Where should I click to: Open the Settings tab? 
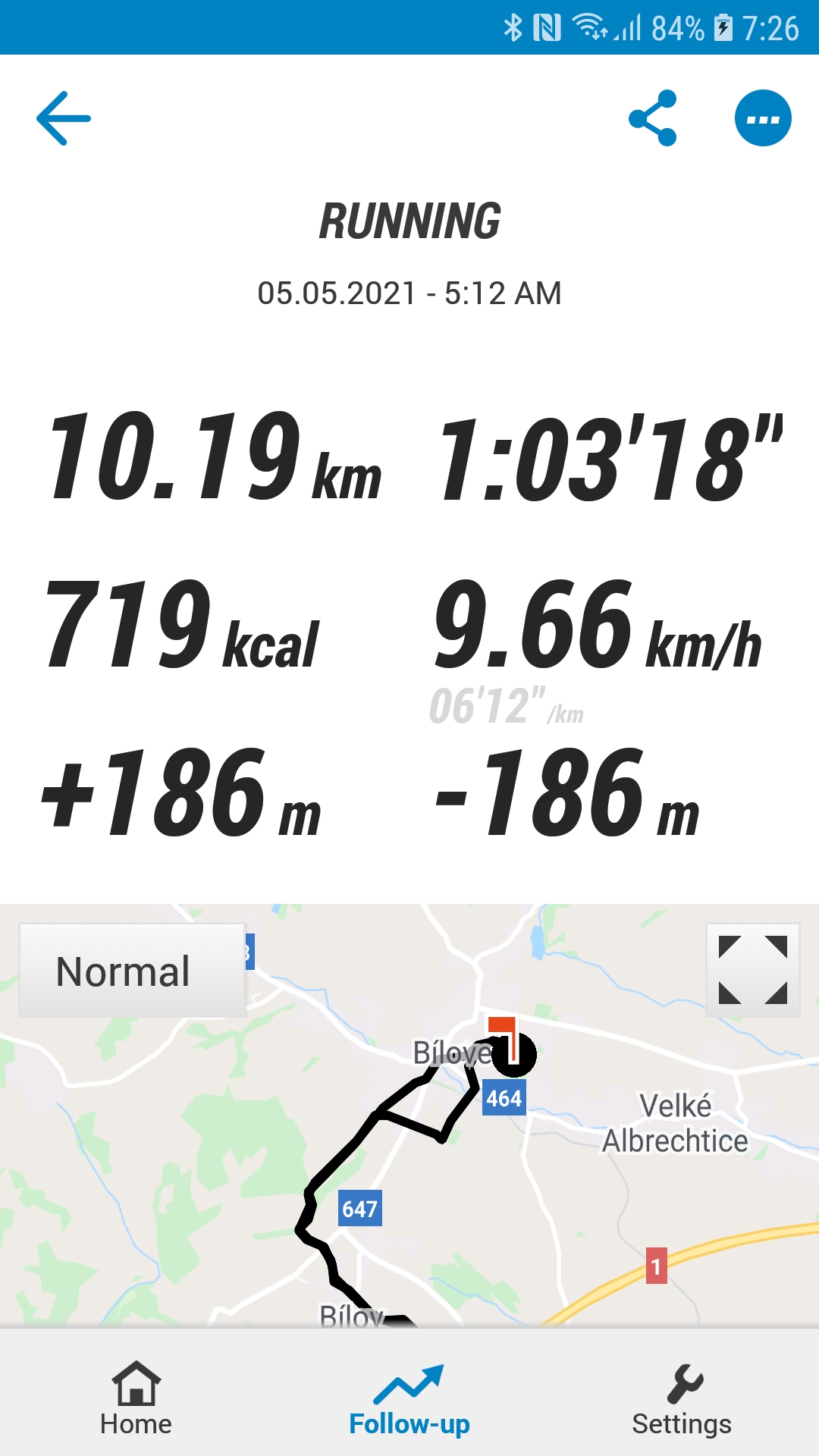point(682,1398)
